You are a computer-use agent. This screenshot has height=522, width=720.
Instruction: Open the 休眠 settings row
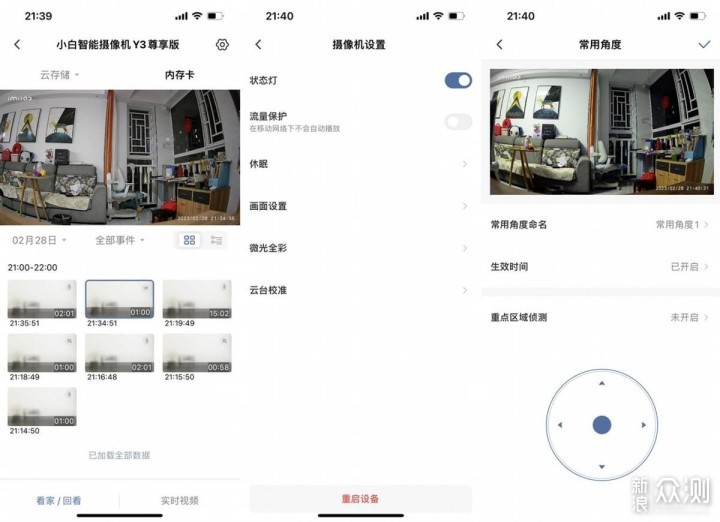click(x=360, y=163)
